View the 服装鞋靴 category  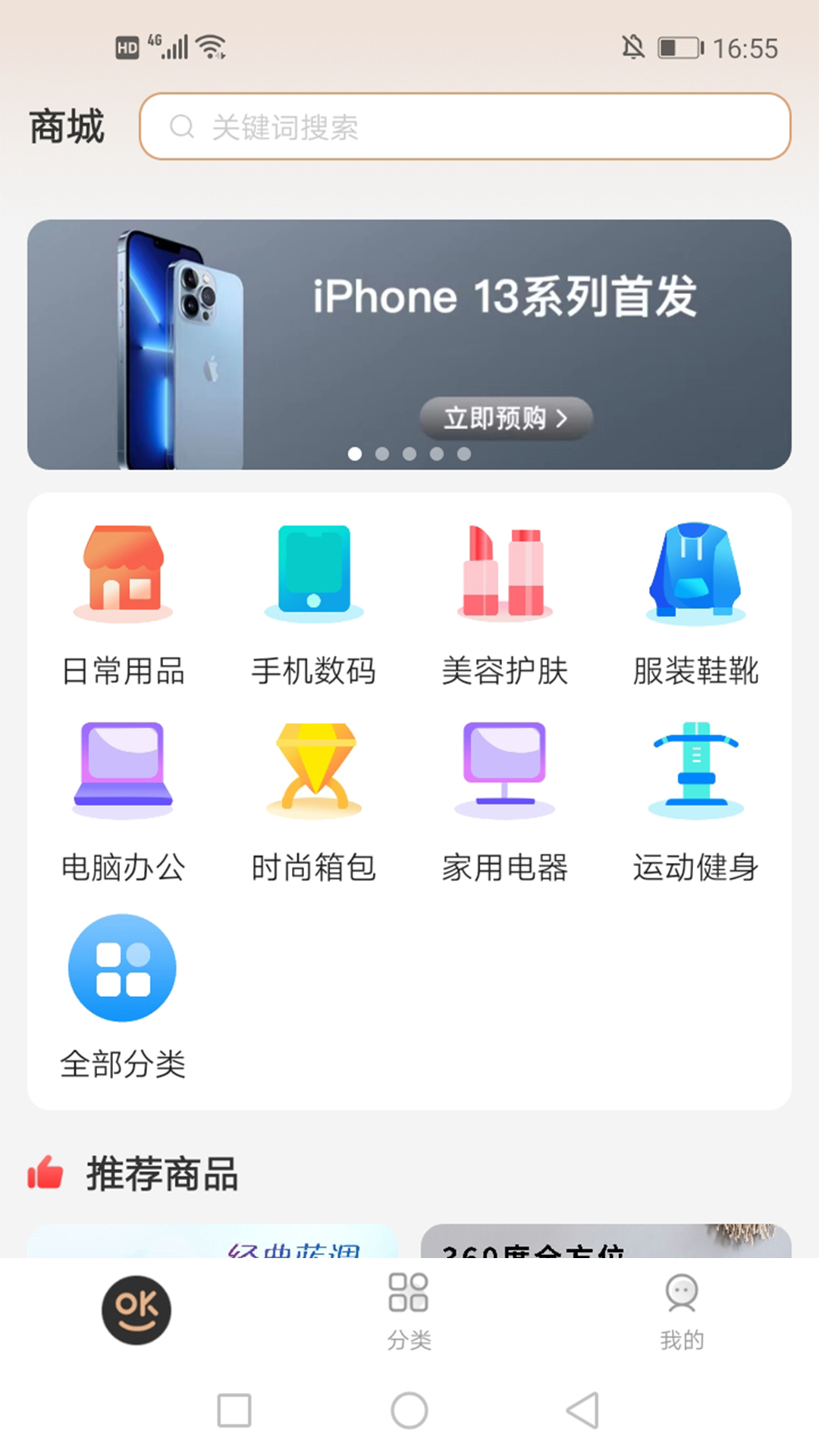(695, 604)
